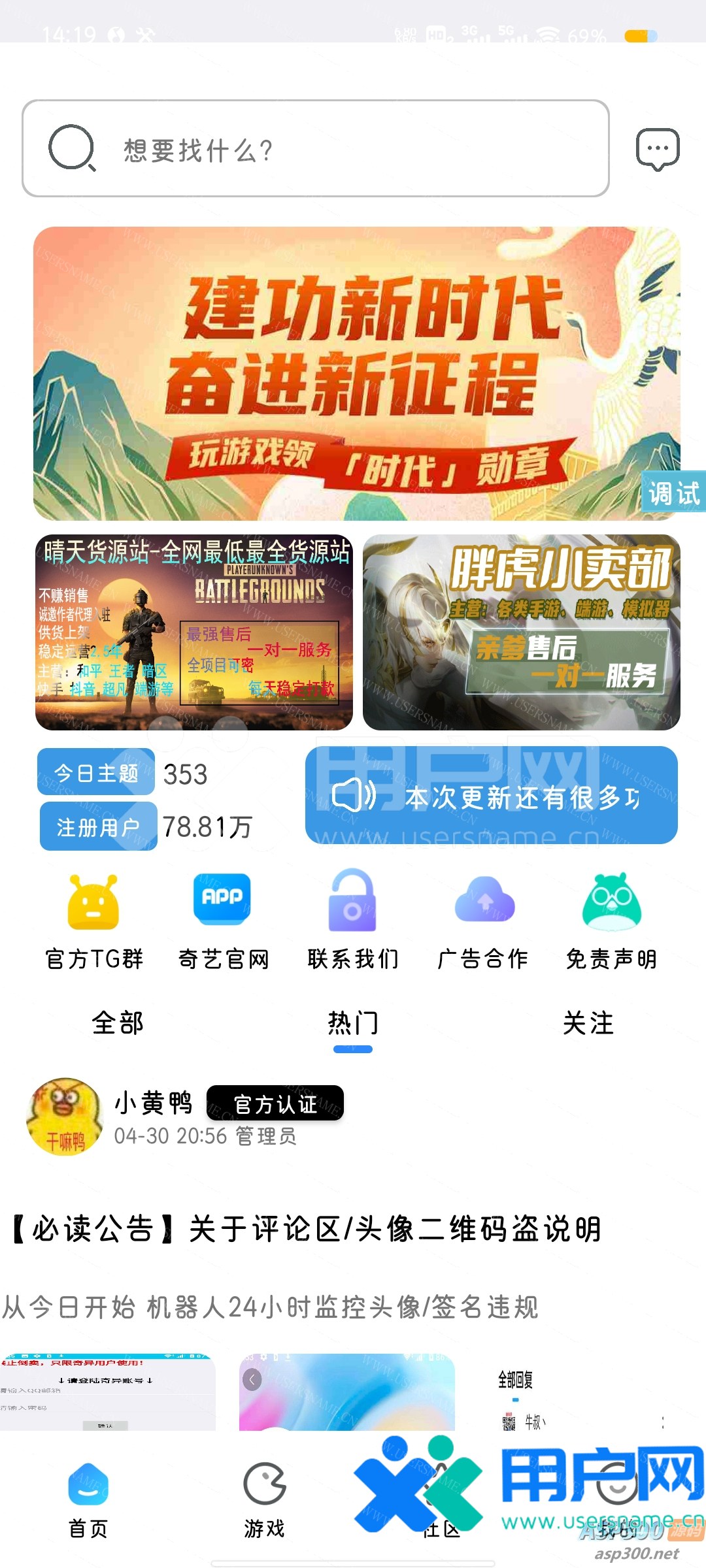This screenshot has width=706, height=1568.
Task: Switch to the 全部 tab
Action: (118, 1023)
